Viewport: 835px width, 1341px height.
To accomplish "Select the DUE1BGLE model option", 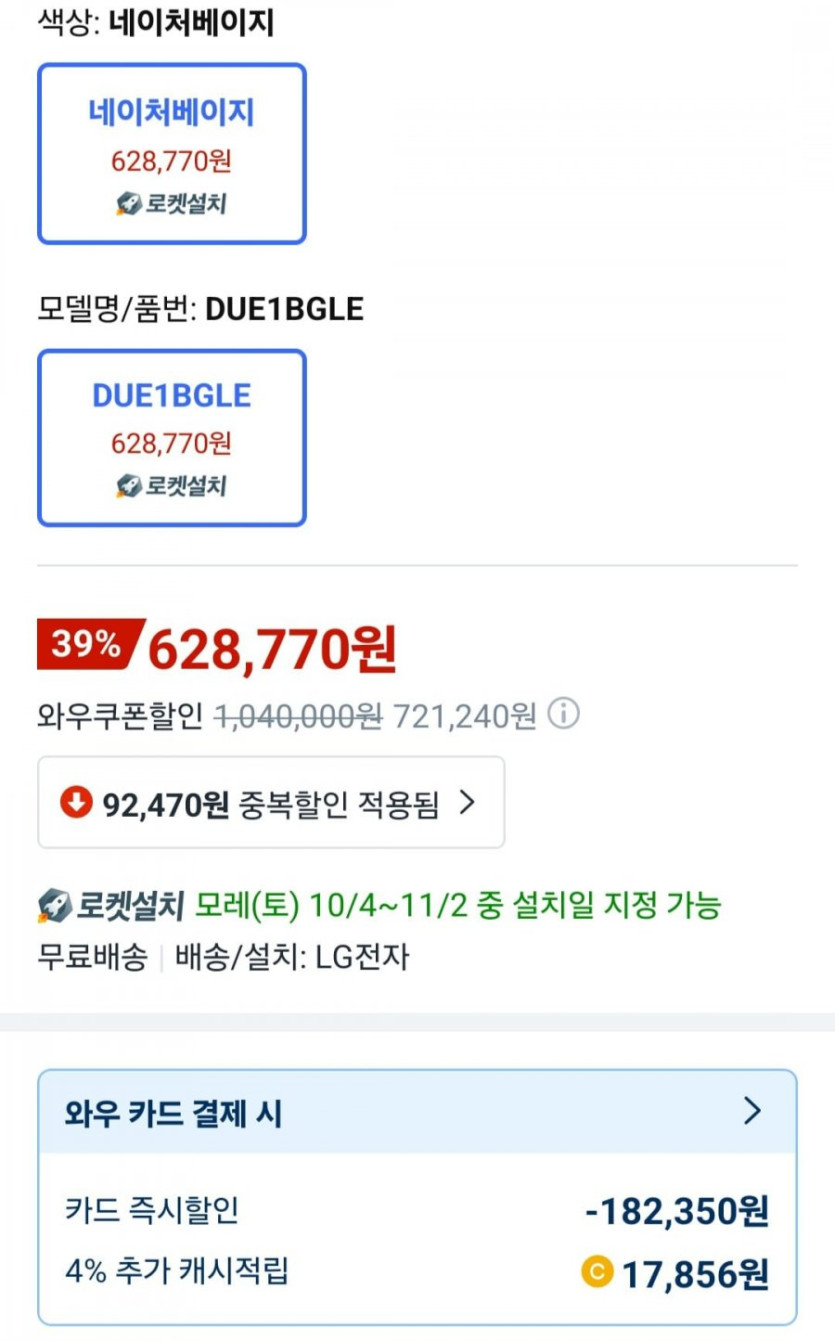I will click(x=172, y=438).
